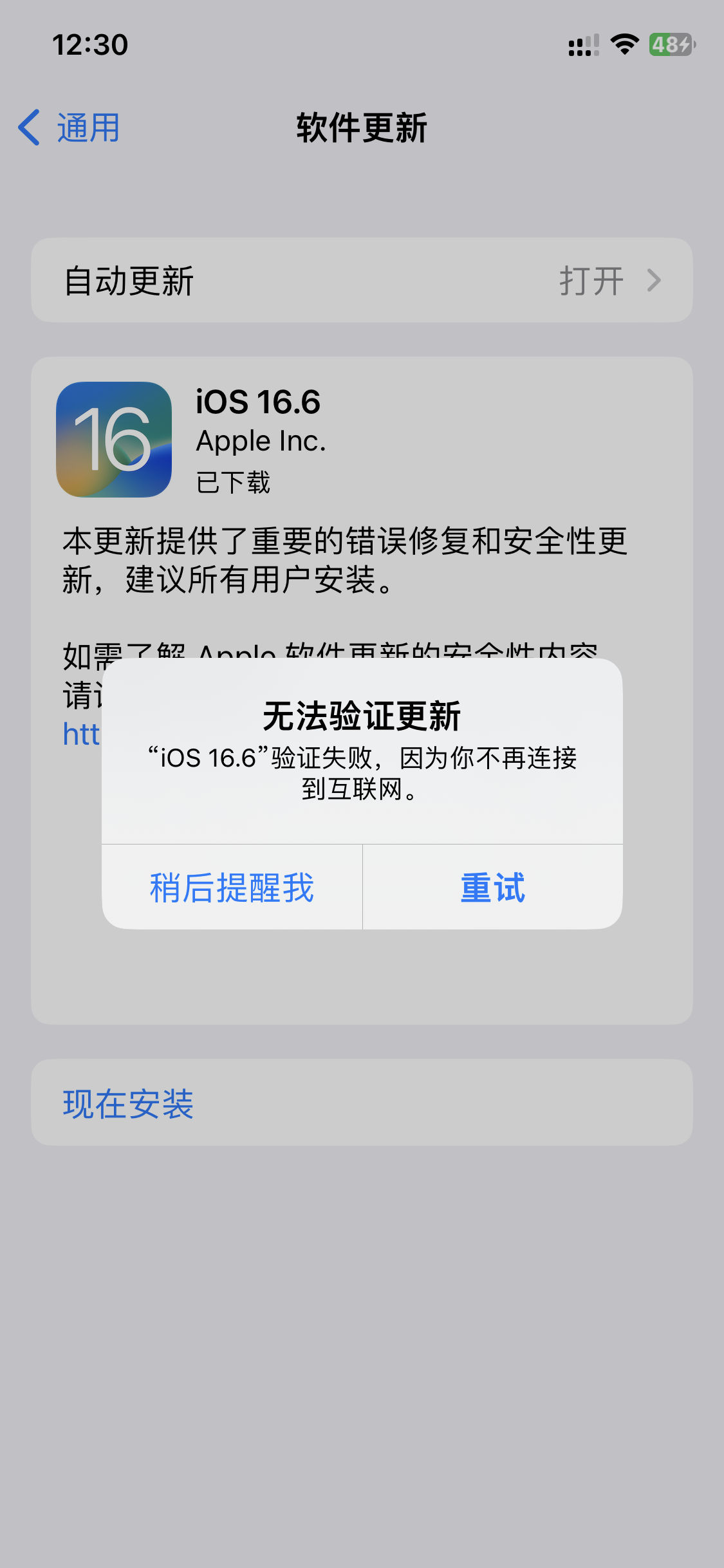
Task: Choose 稍后提醒我 in the dialog
Action: pos(232,888)
